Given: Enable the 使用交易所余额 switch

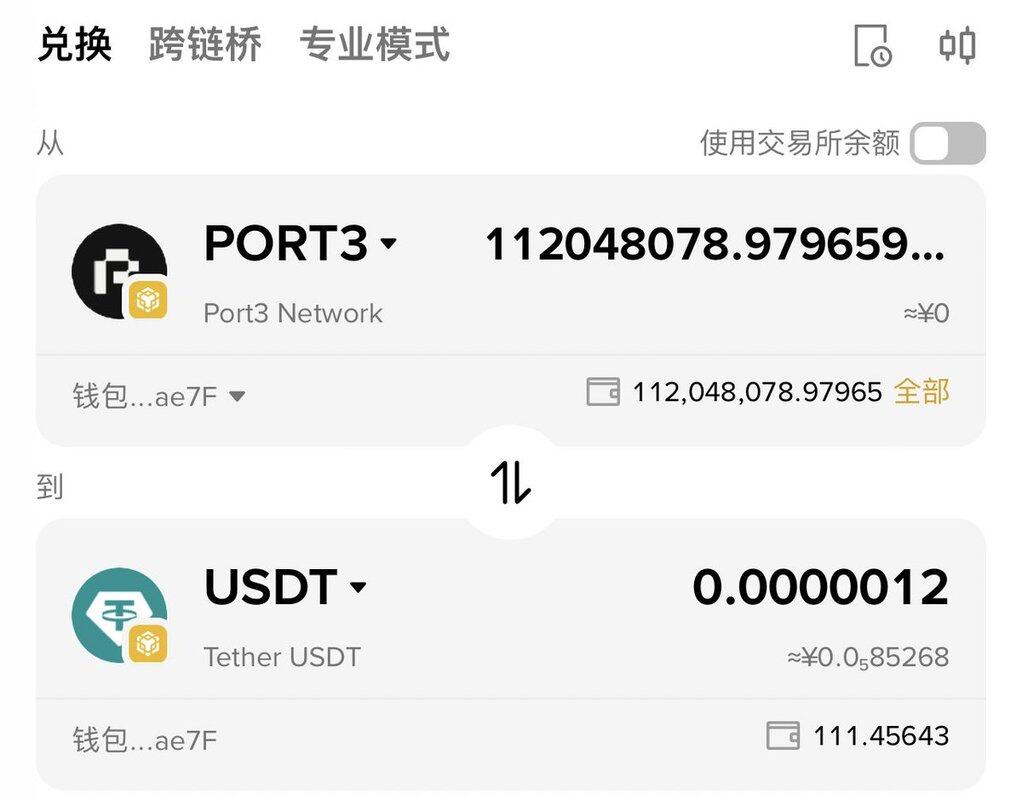Looking at the screenshot, I should click(947, 144).
